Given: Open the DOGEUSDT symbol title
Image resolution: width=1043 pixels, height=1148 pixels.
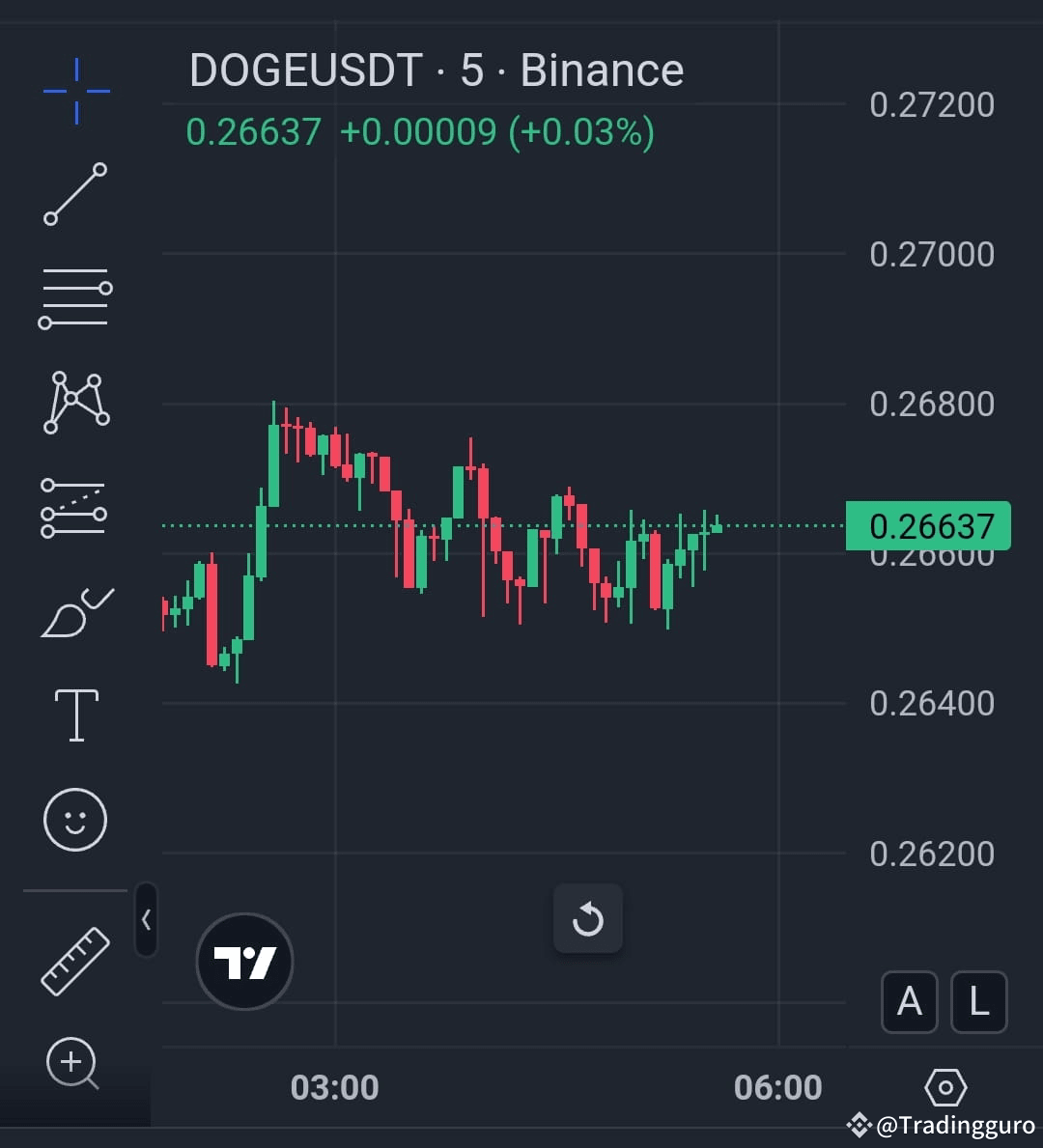Looking at the screenshot, I should (304, 70).
